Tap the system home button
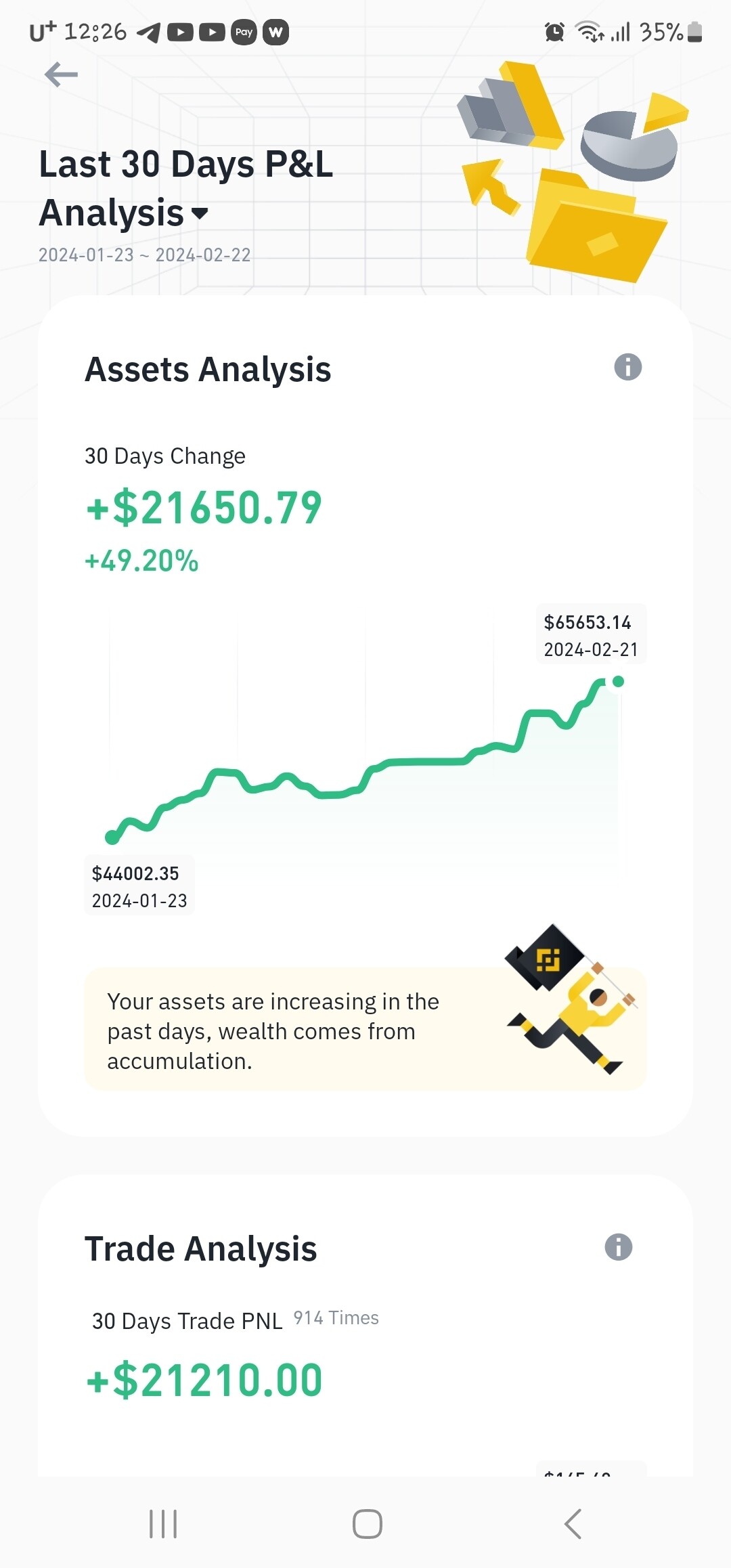The height and width of the screenshot is (1568, 731). (367, 1524)
